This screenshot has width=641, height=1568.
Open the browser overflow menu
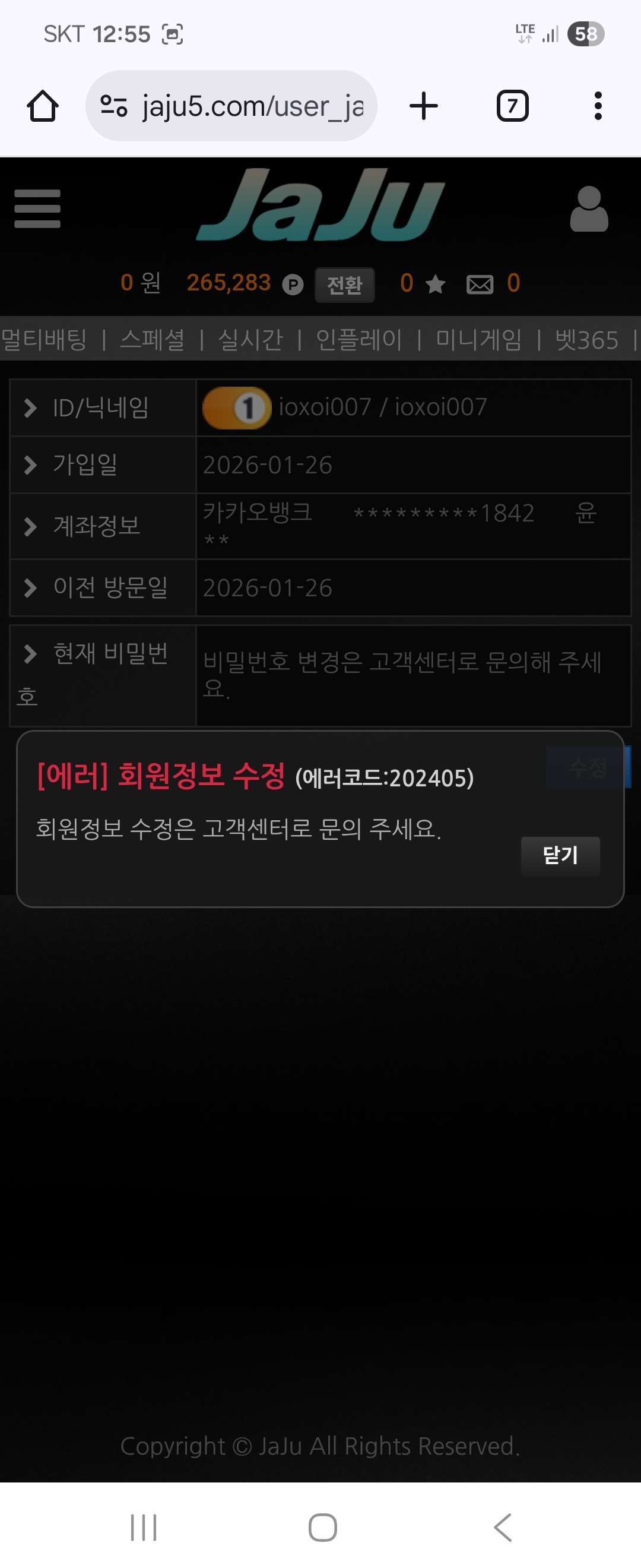tap(598, 106)
